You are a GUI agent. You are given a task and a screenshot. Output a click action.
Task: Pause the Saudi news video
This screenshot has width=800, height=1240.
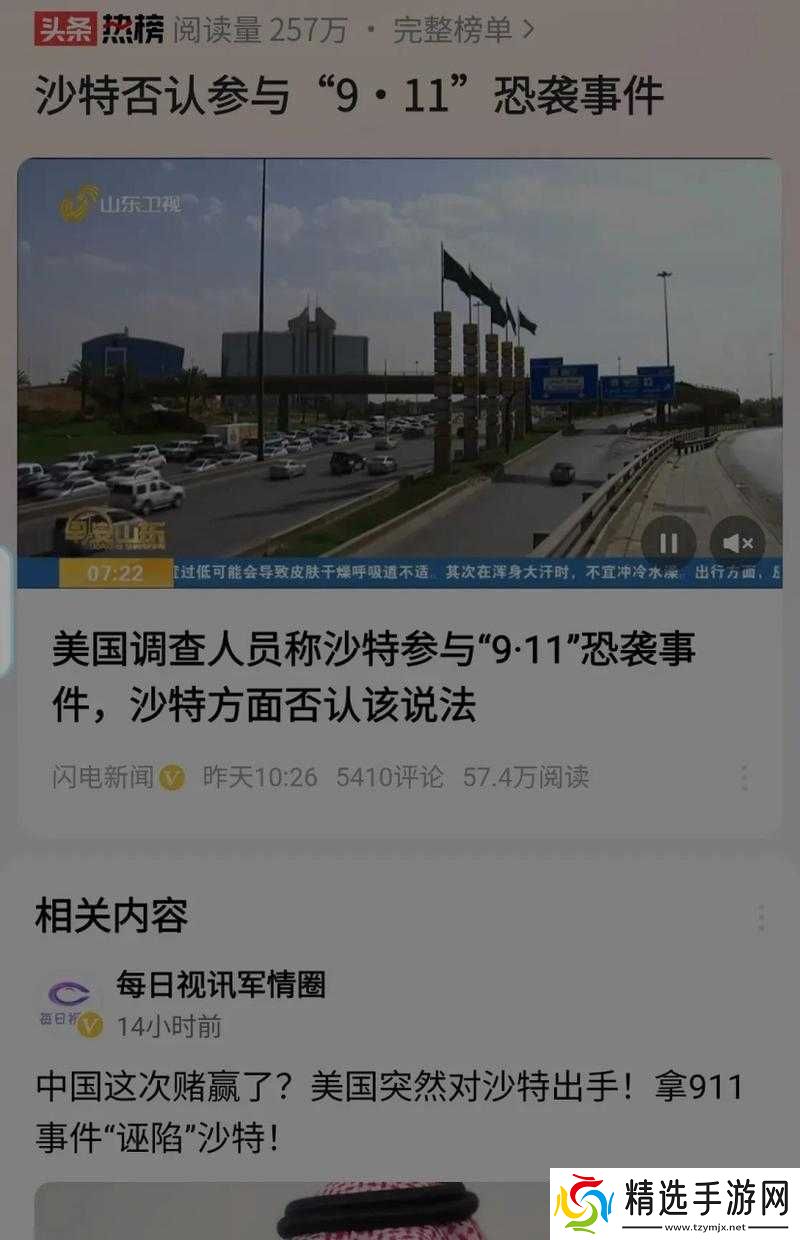tap(668, 543)
